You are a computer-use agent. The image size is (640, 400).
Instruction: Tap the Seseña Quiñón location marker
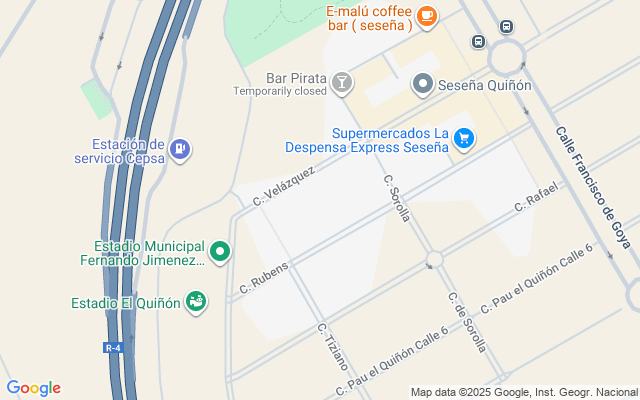[422, 85]
